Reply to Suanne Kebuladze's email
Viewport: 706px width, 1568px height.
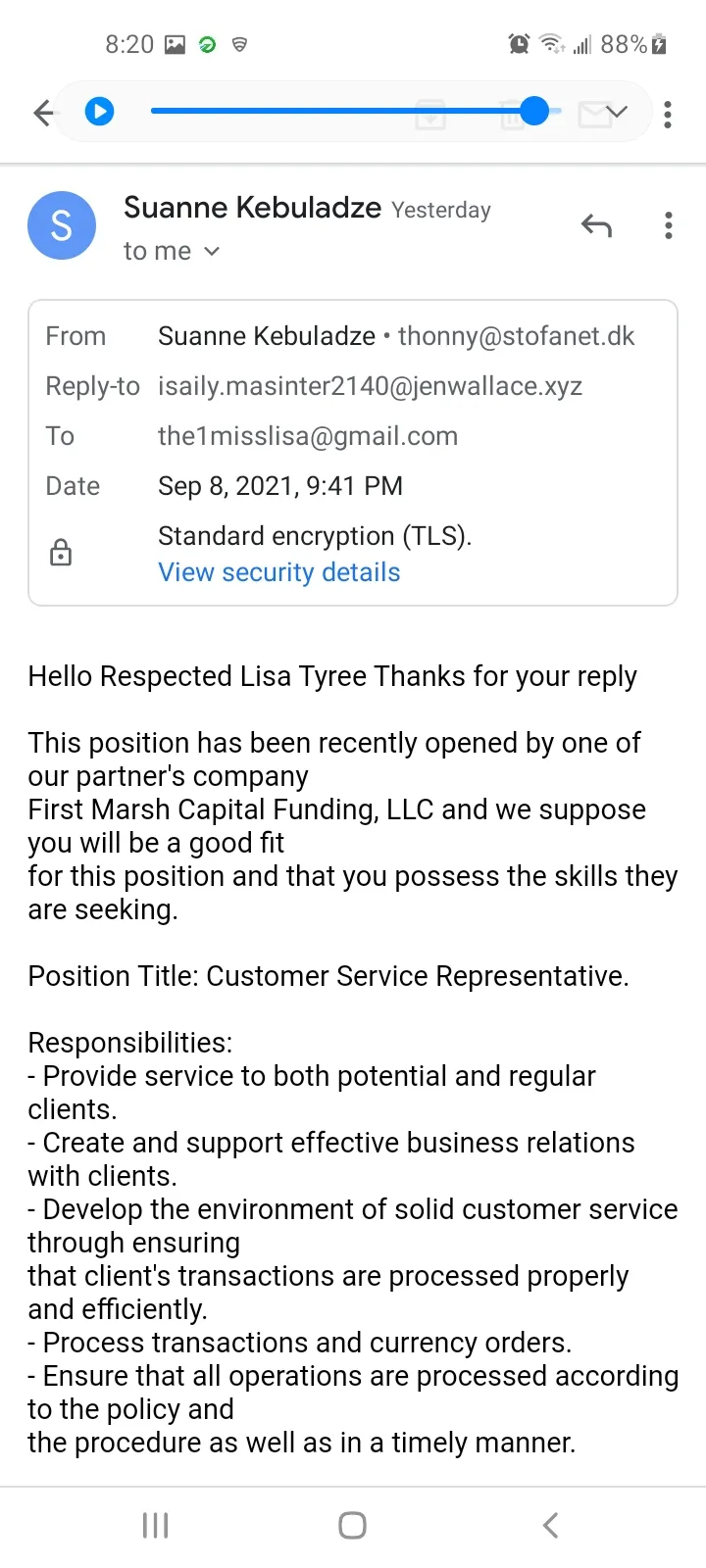pos(596,226)
